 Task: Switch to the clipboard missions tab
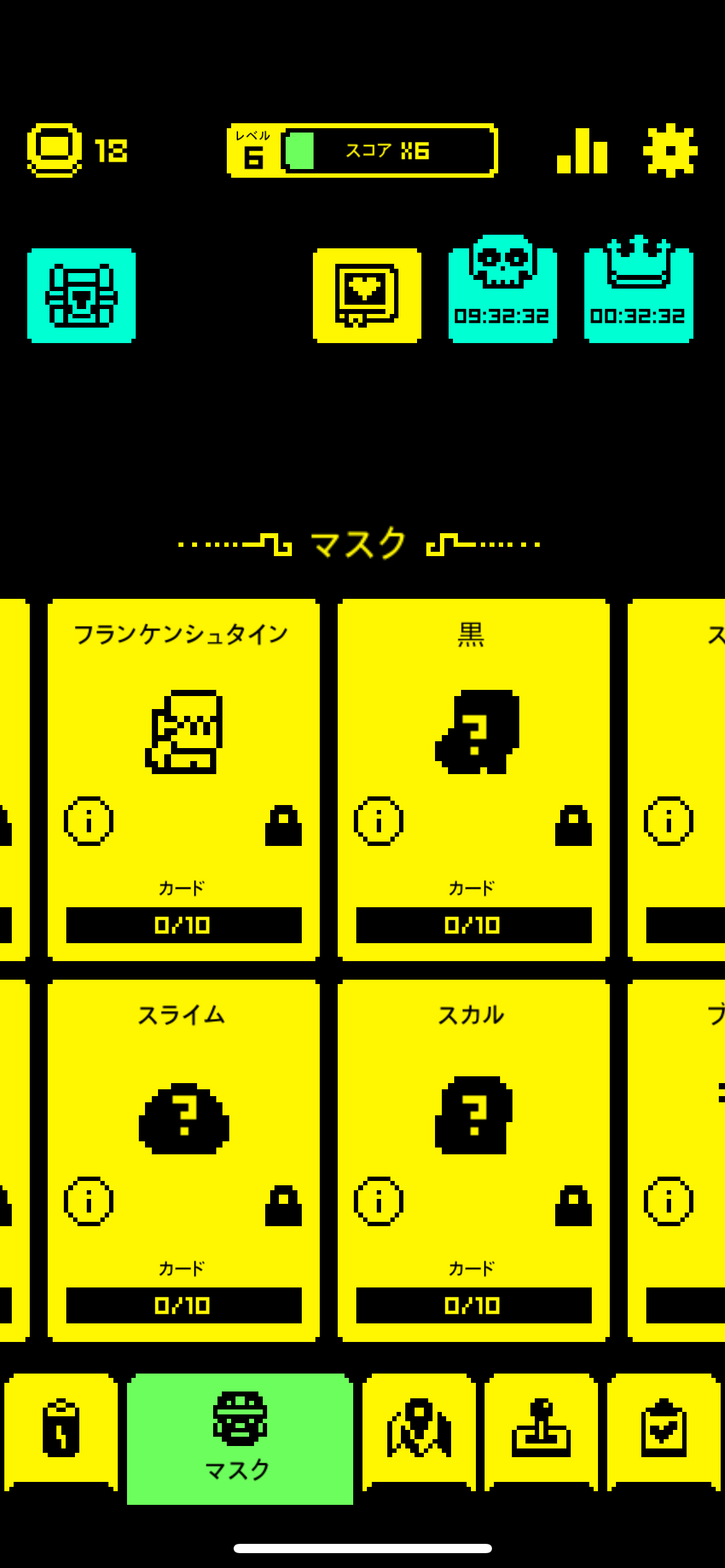[x=664, y=1432]
